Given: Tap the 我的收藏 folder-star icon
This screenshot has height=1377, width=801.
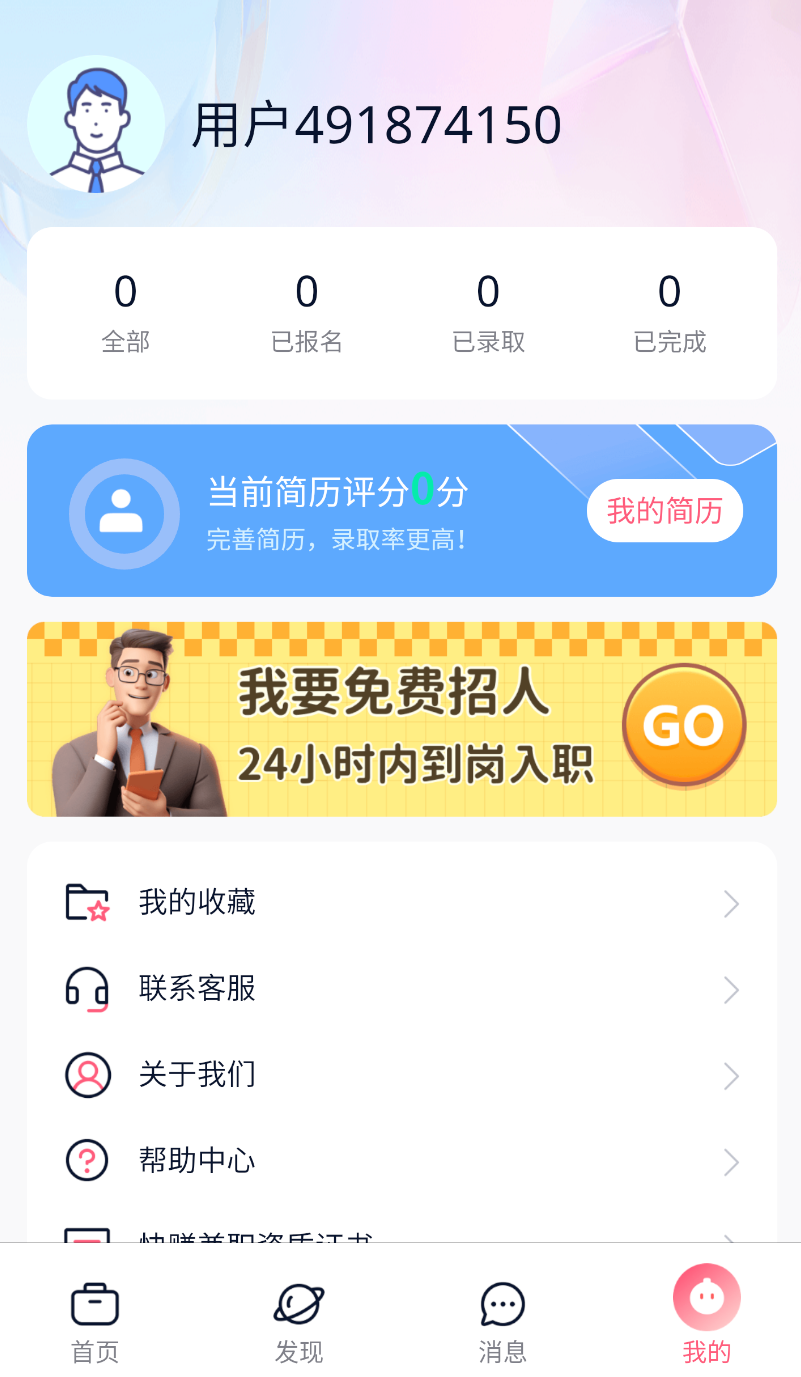Looking at the screenshot, I should point(87,903).
